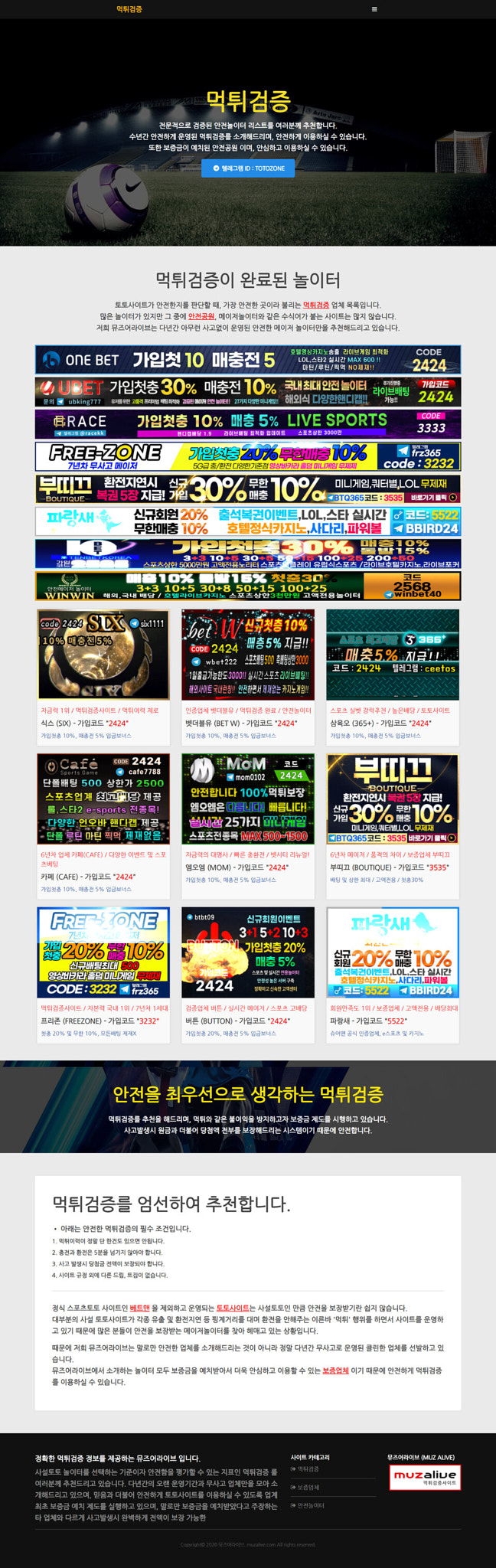Screen dimensions: 496x1568
Task: Open the 파랑새 wide banner
Action: pyautogui.click(x=247, y=521)
